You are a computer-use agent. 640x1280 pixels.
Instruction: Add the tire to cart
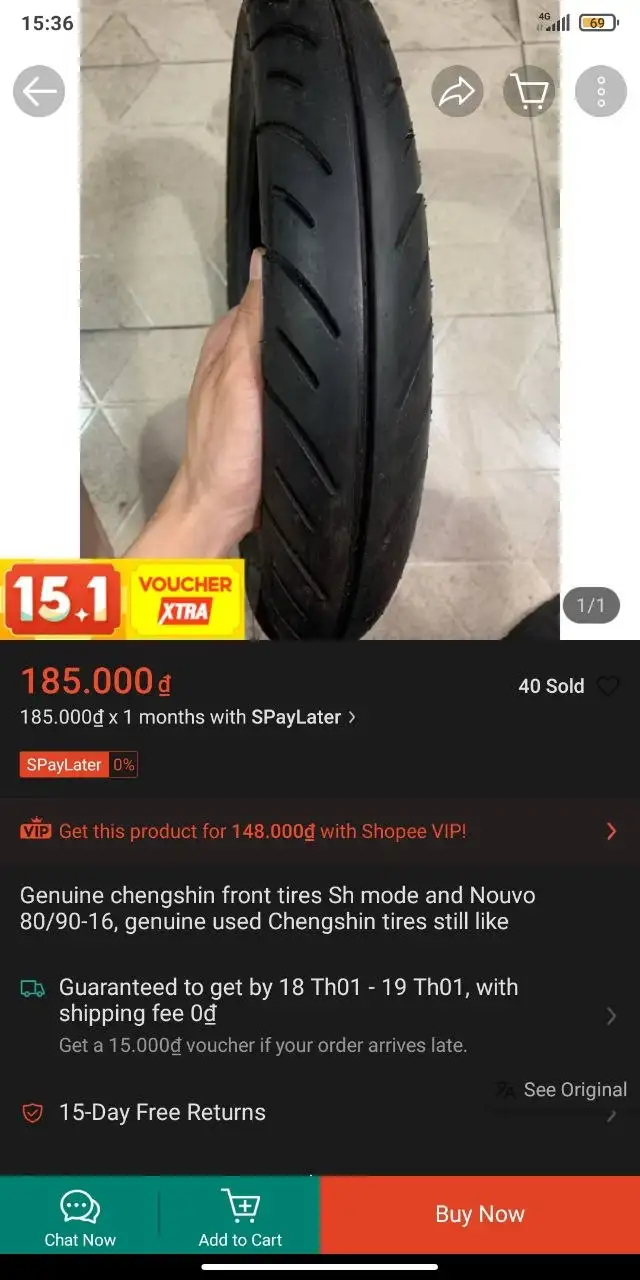click(240, 1215)
